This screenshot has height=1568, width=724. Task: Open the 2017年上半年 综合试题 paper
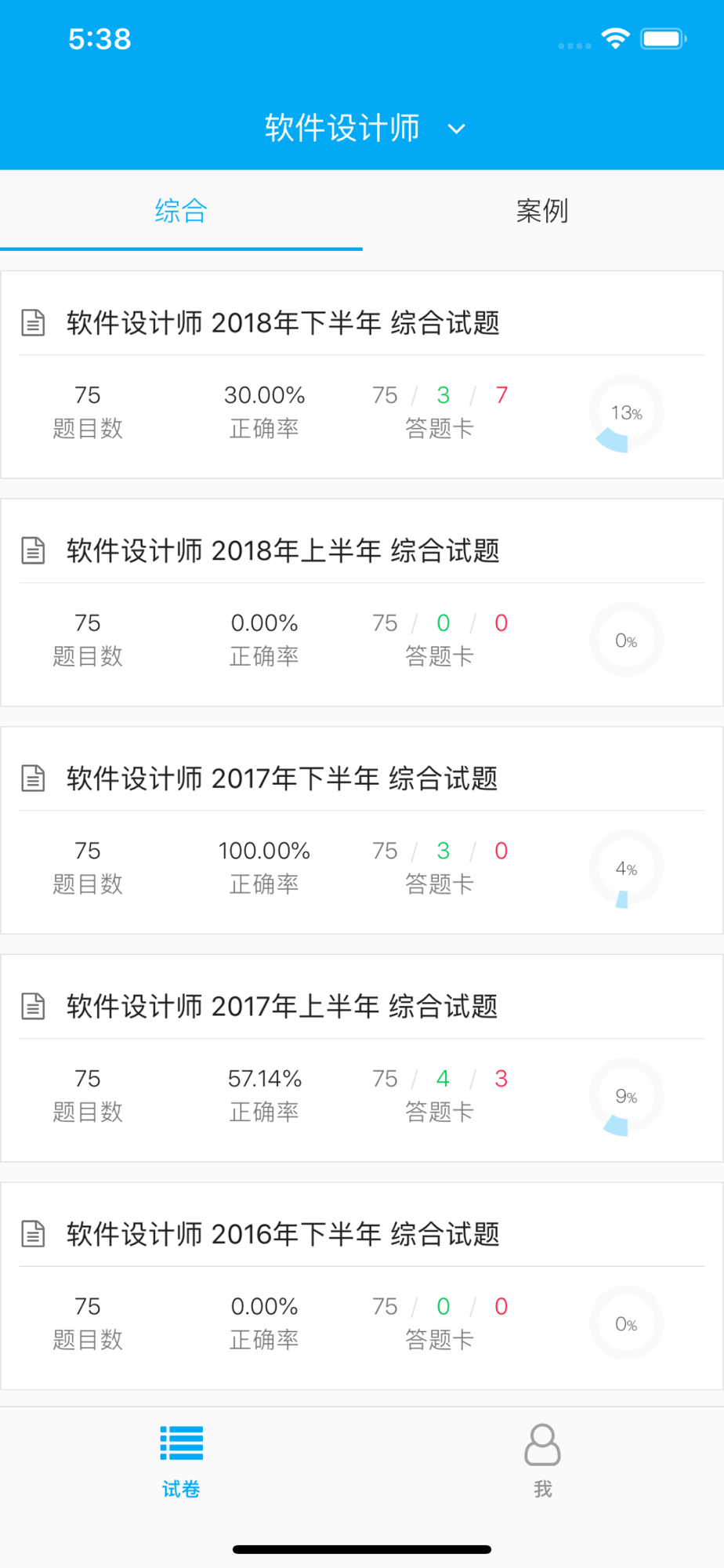(x=362, y=1058)
